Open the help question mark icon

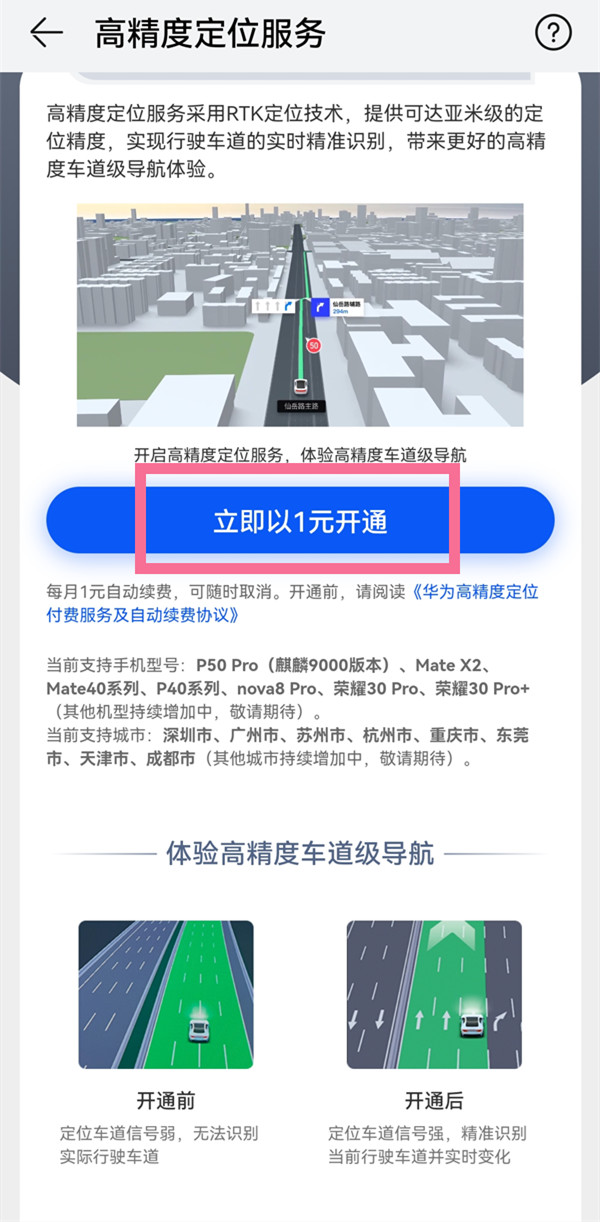[x=553, y=33]
